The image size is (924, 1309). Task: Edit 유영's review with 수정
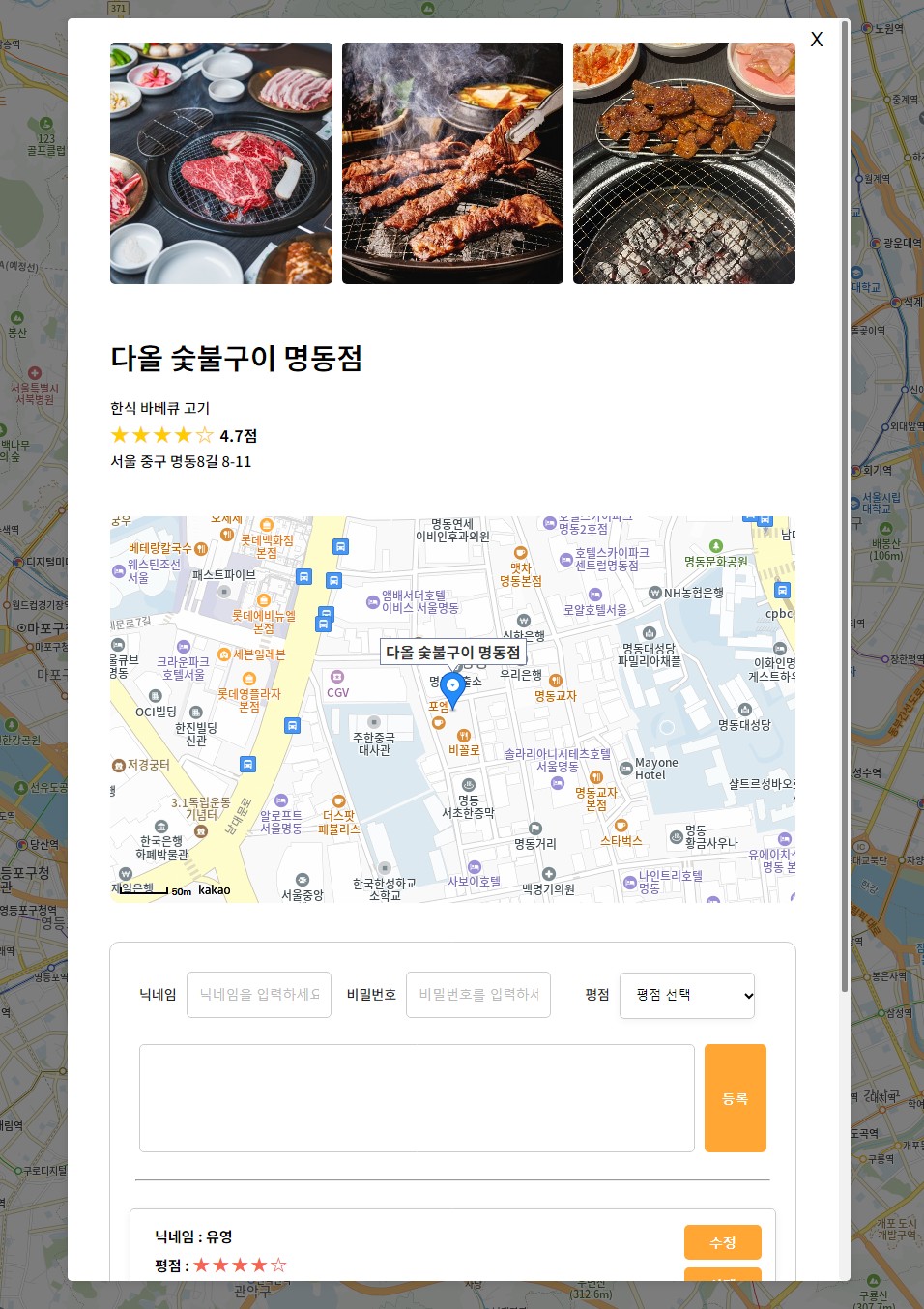point(722,1242)
